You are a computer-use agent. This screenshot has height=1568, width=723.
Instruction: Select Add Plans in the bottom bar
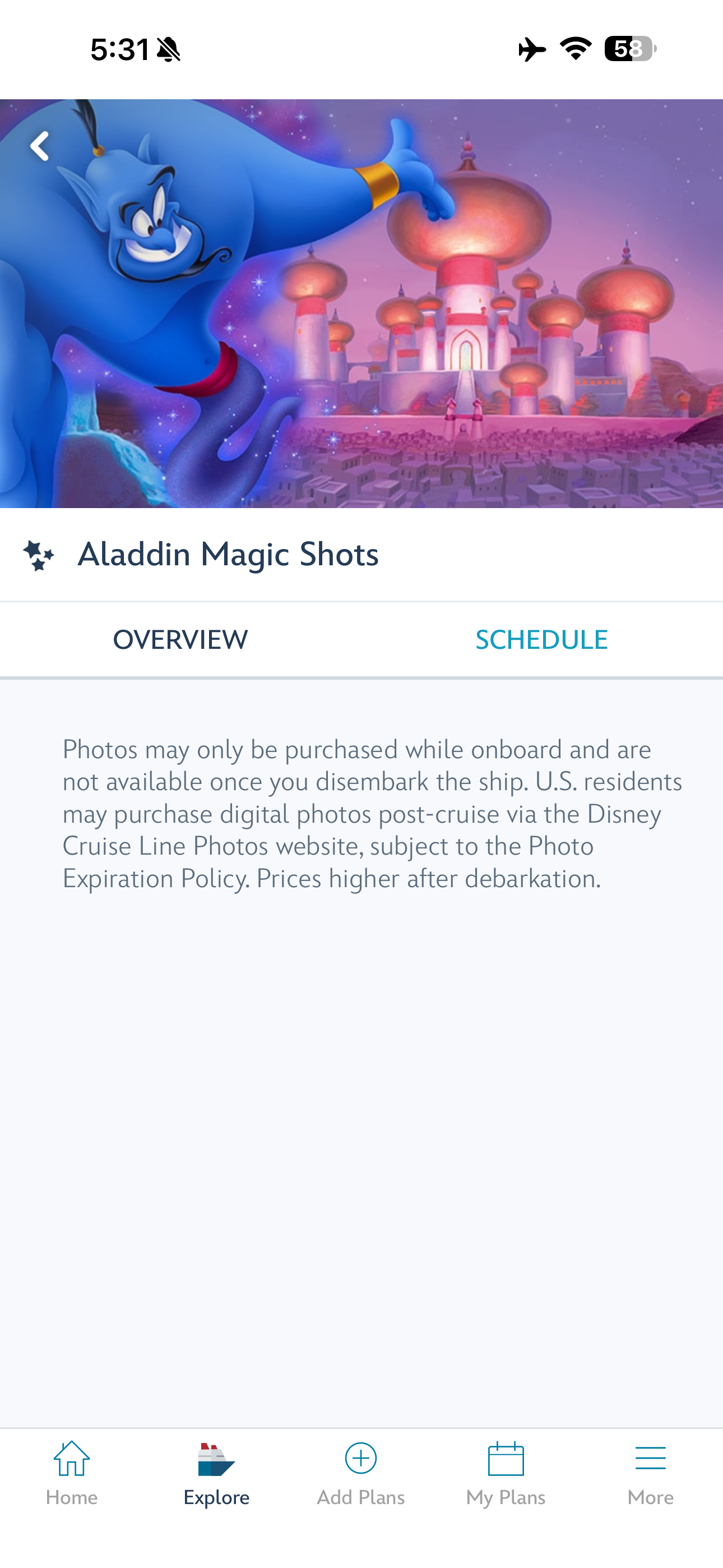point(361,1473)
